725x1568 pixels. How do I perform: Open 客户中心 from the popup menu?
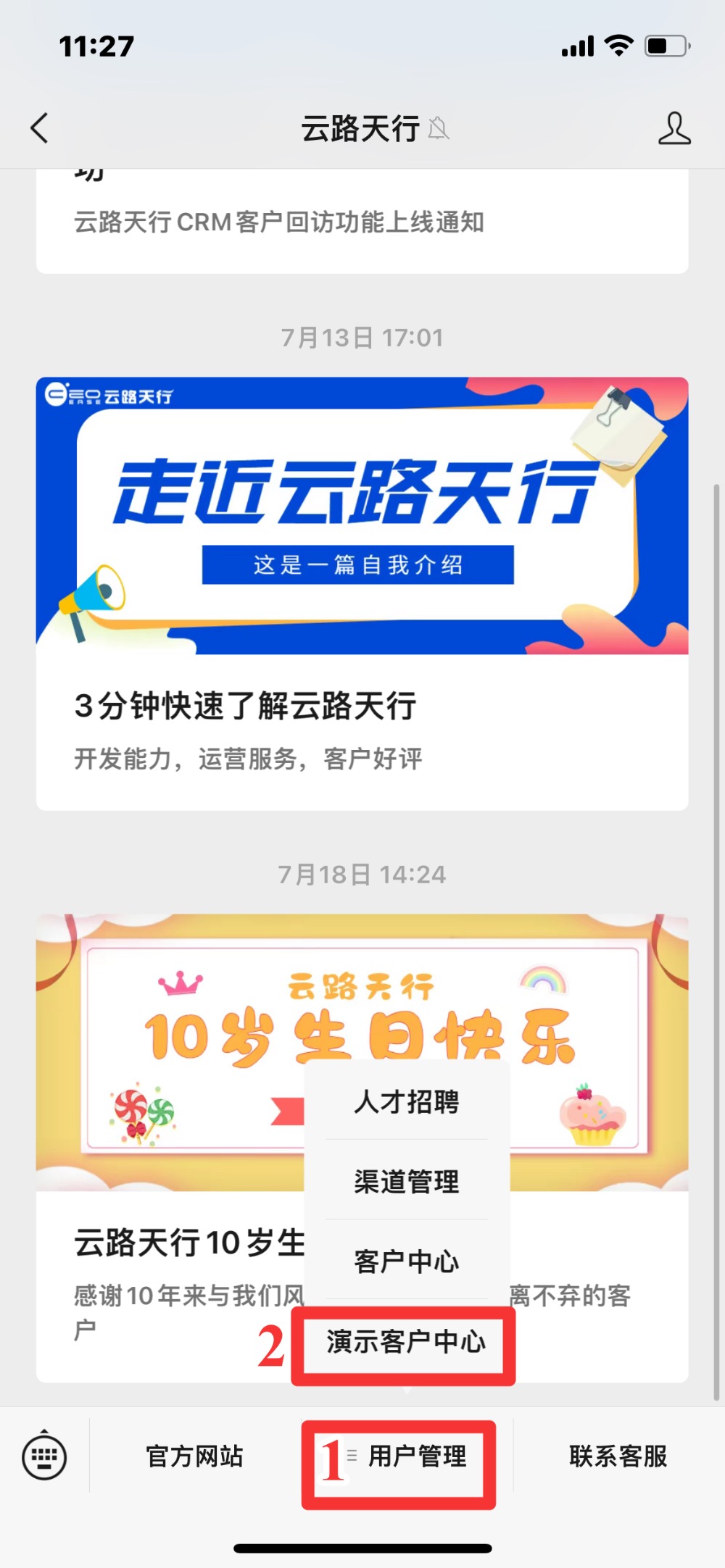pyautogui.click(x=406, y=1262)
